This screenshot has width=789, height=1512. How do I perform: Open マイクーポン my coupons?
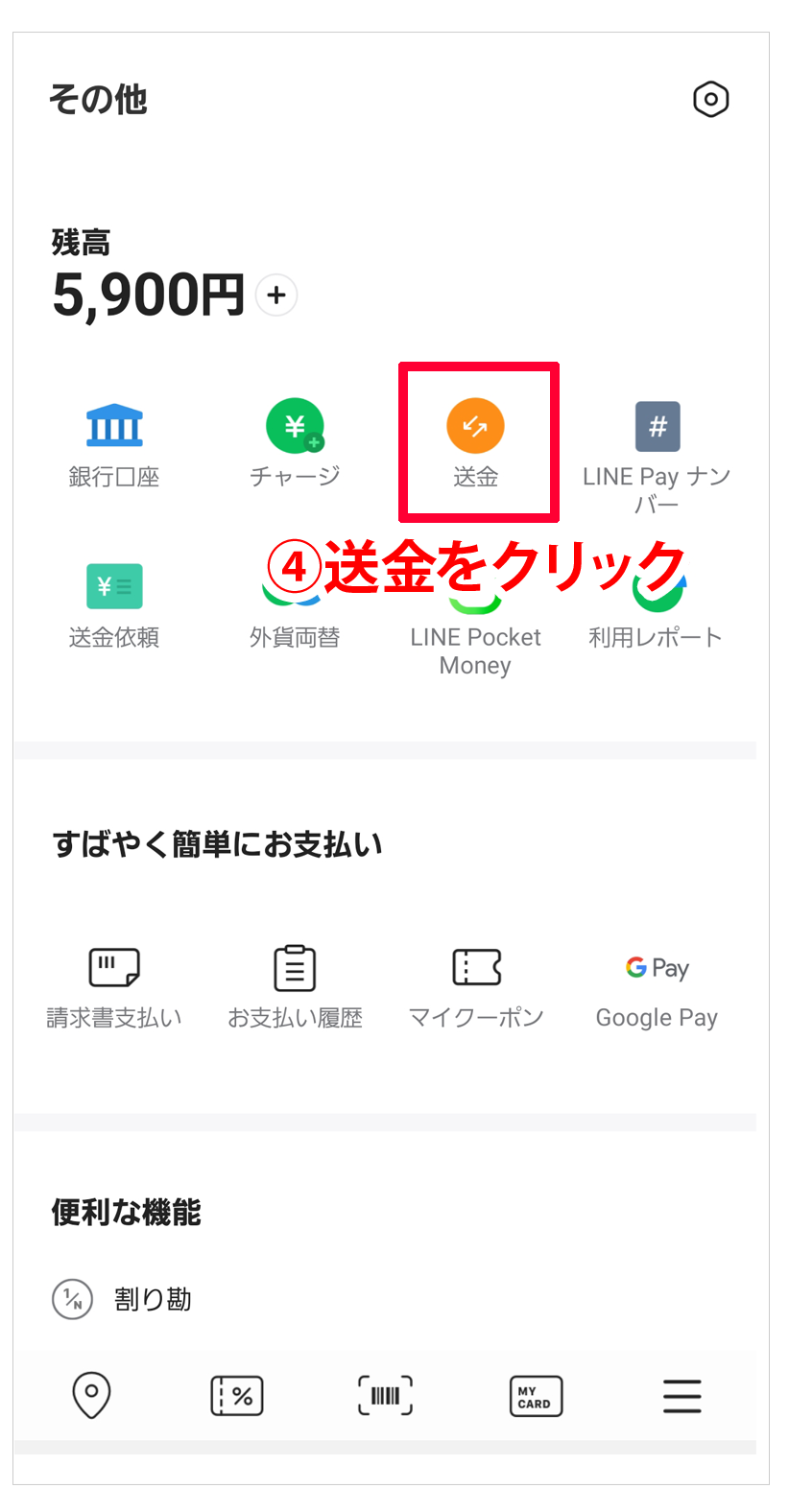tap(476, 988)
